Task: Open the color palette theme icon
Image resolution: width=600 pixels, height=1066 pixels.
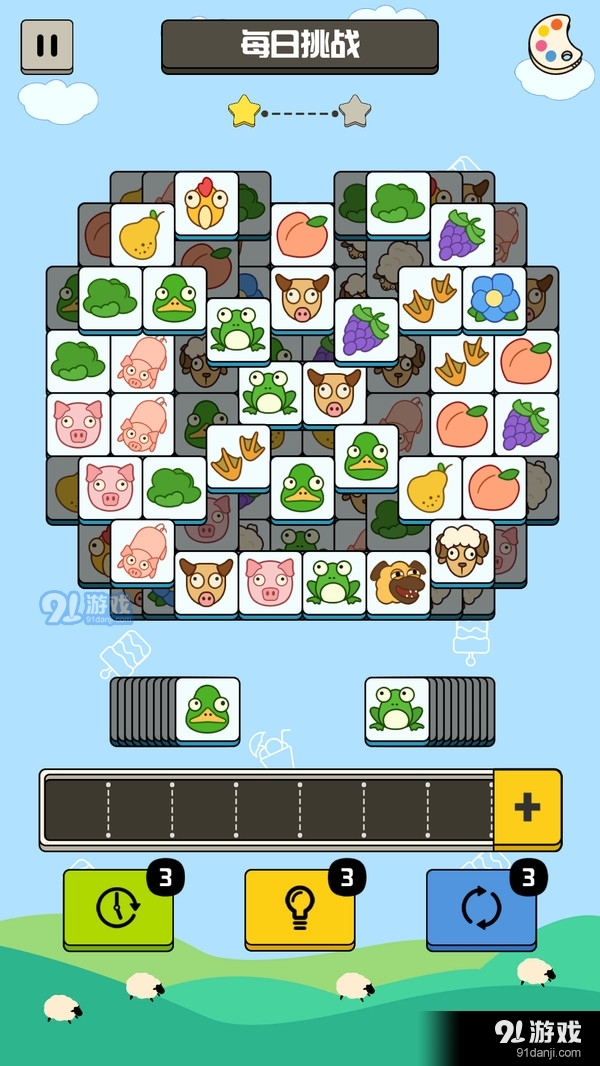Action: 556,45
